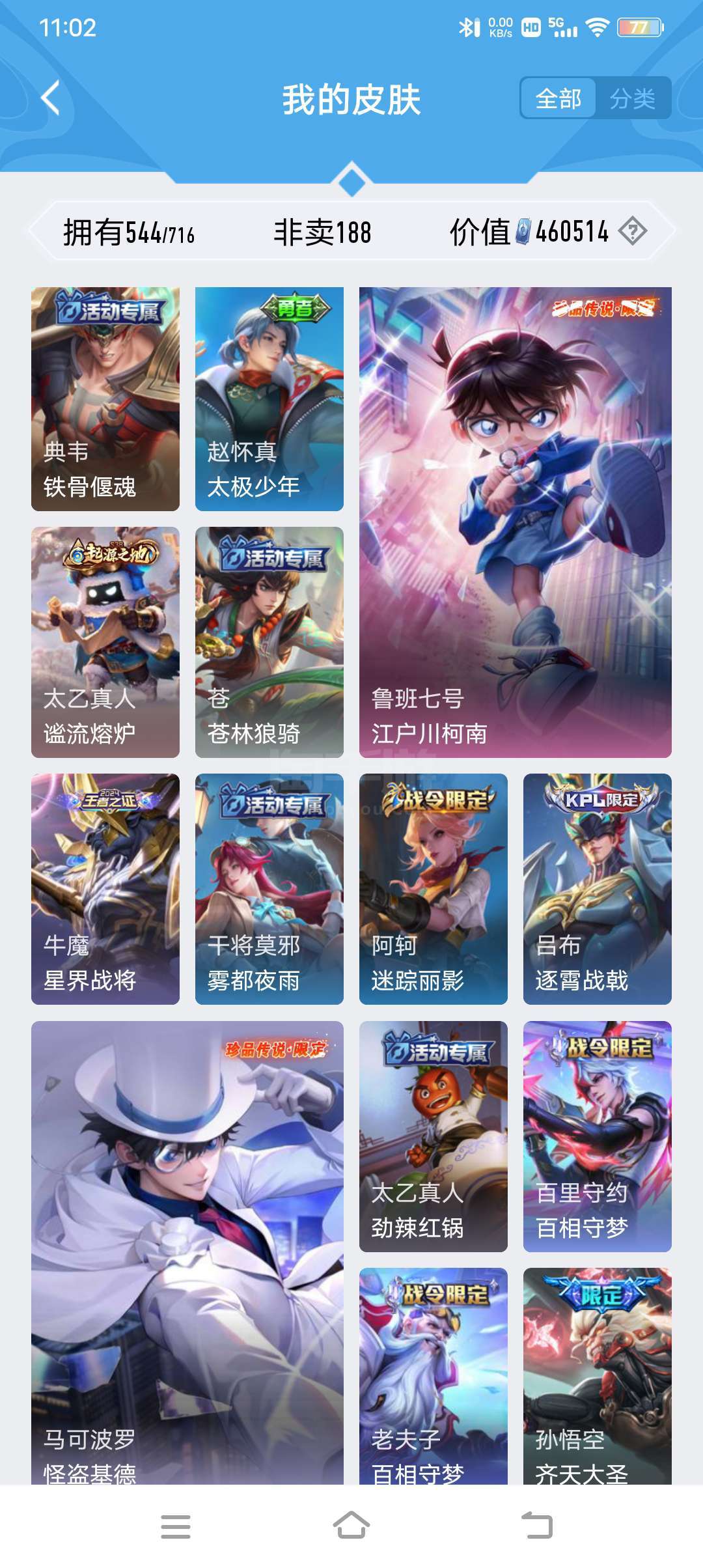This screenshot has height=1568, width=703.
Task: Open the 太乙真人 谧流熔炉 skin card
Action: tap(105, 642)
